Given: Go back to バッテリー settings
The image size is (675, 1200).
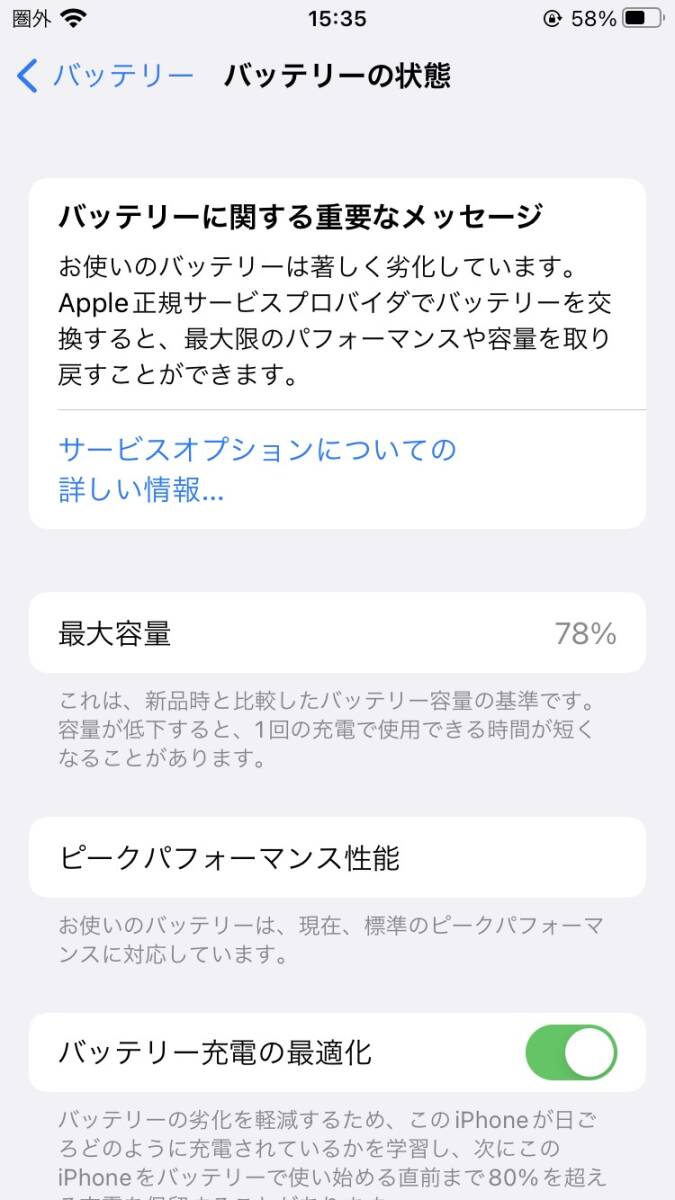Looking at the screenshot, I should click(x=105, y=76).
